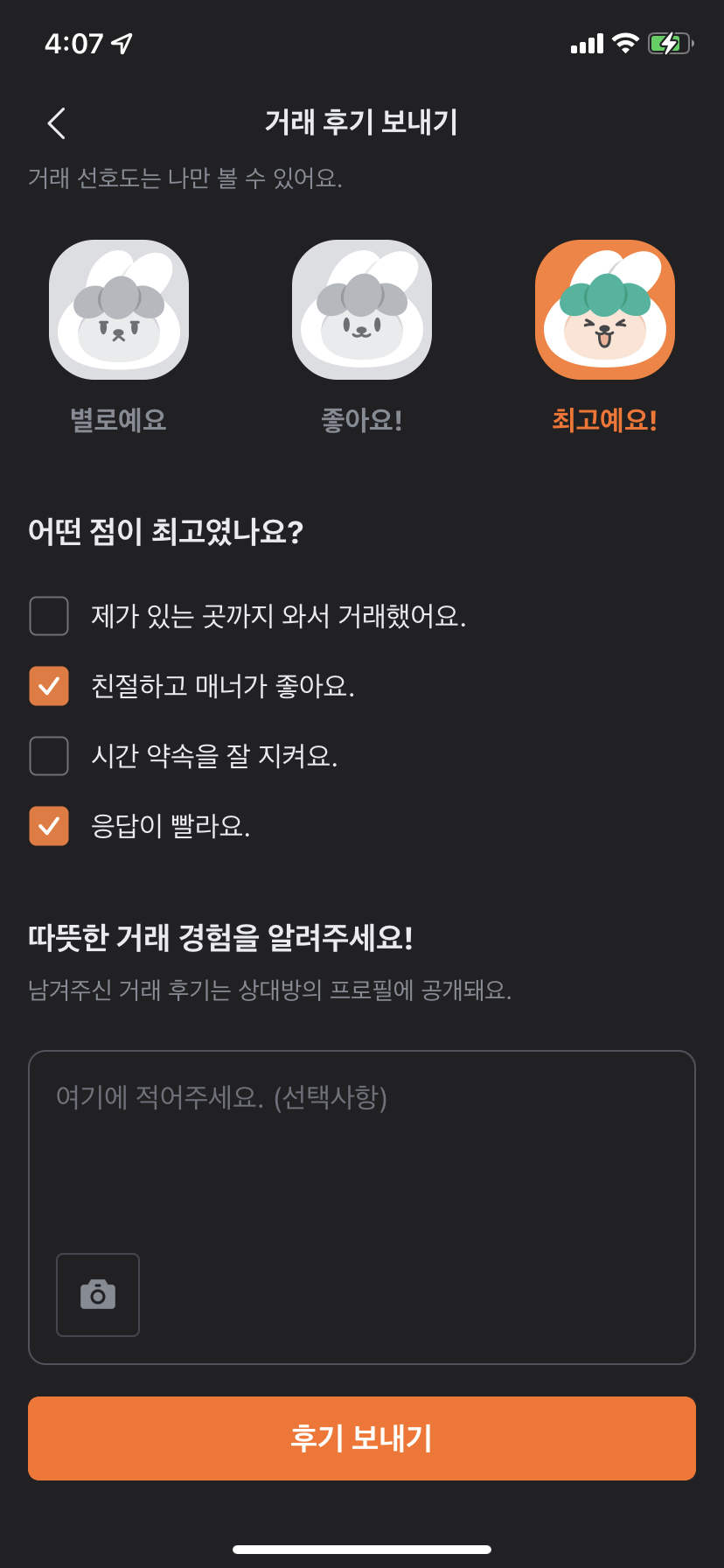This screenshot has width=724, height=1568.
Task: Check 시간 약속을 잘 지켜요
Action: tap(49, 756)
